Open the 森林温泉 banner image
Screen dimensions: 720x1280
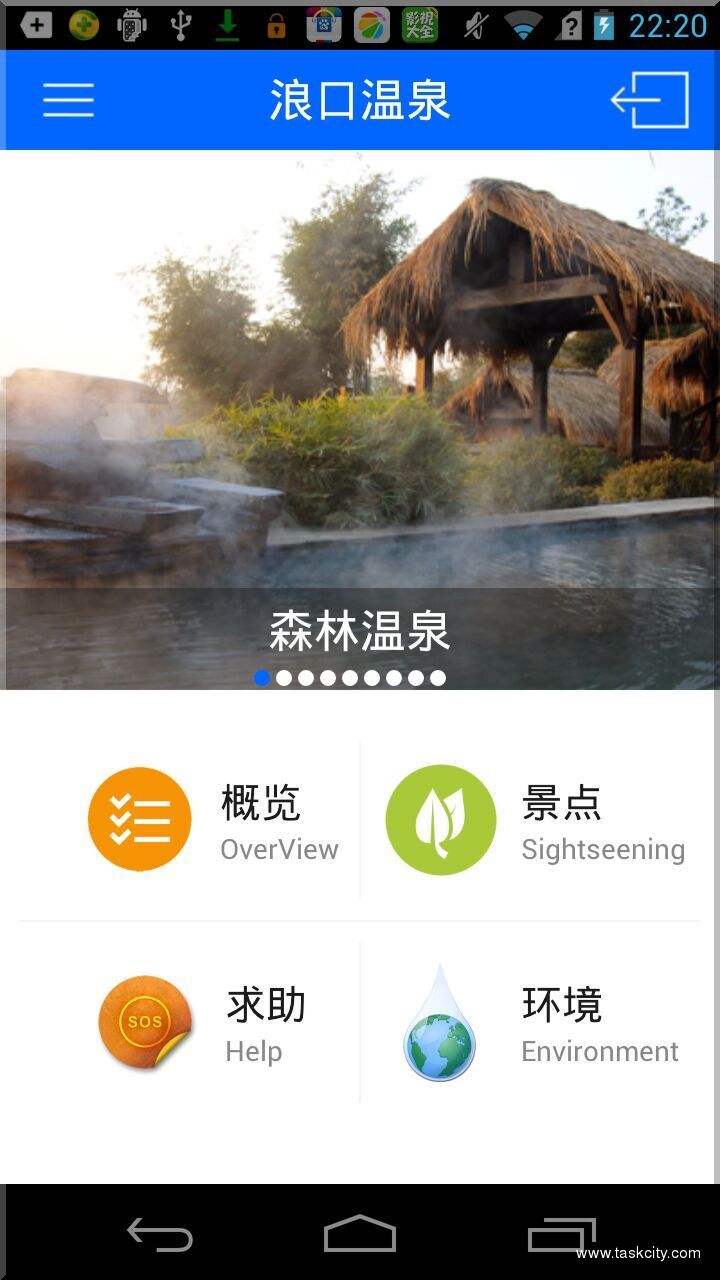(360, 400)
